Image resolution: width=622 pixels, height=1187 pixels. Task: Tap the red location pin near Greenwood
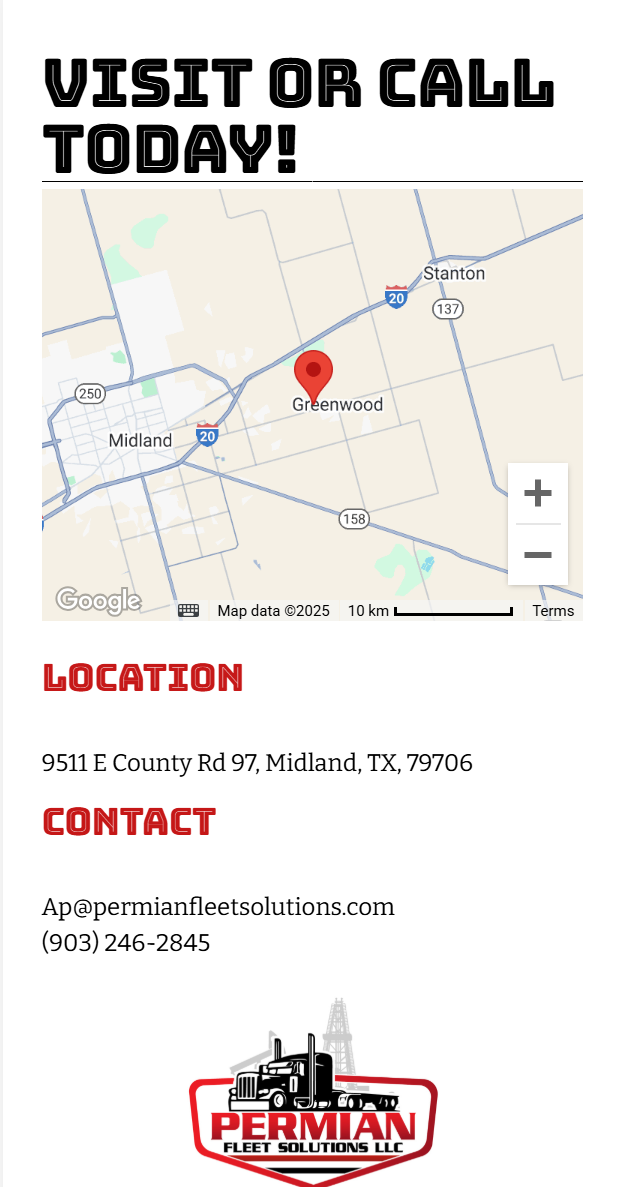(313, 374)
